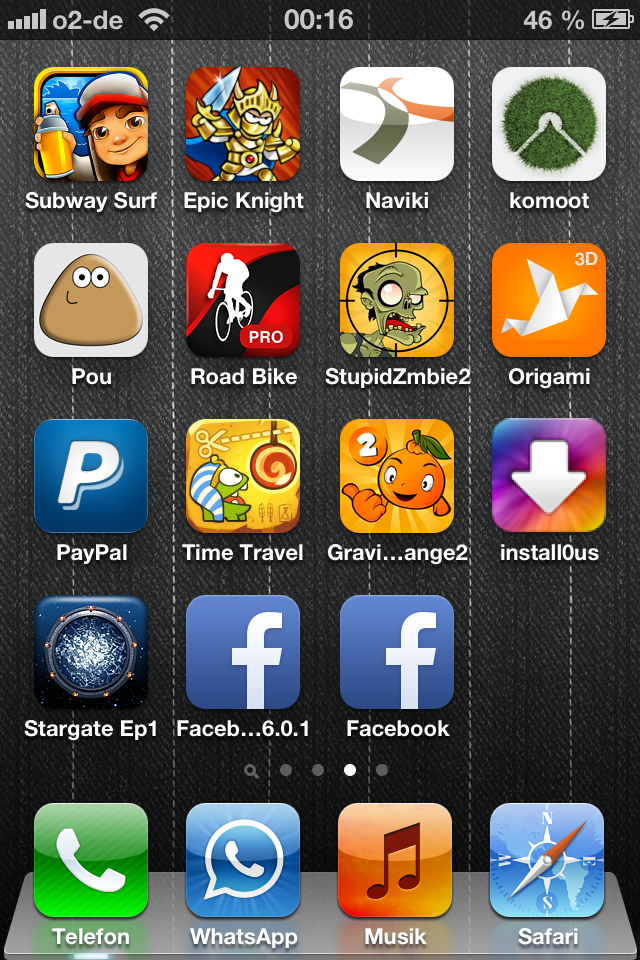Open the Telefon app in the dock
The image size is (640, 960).
click(x=91, y=860)
